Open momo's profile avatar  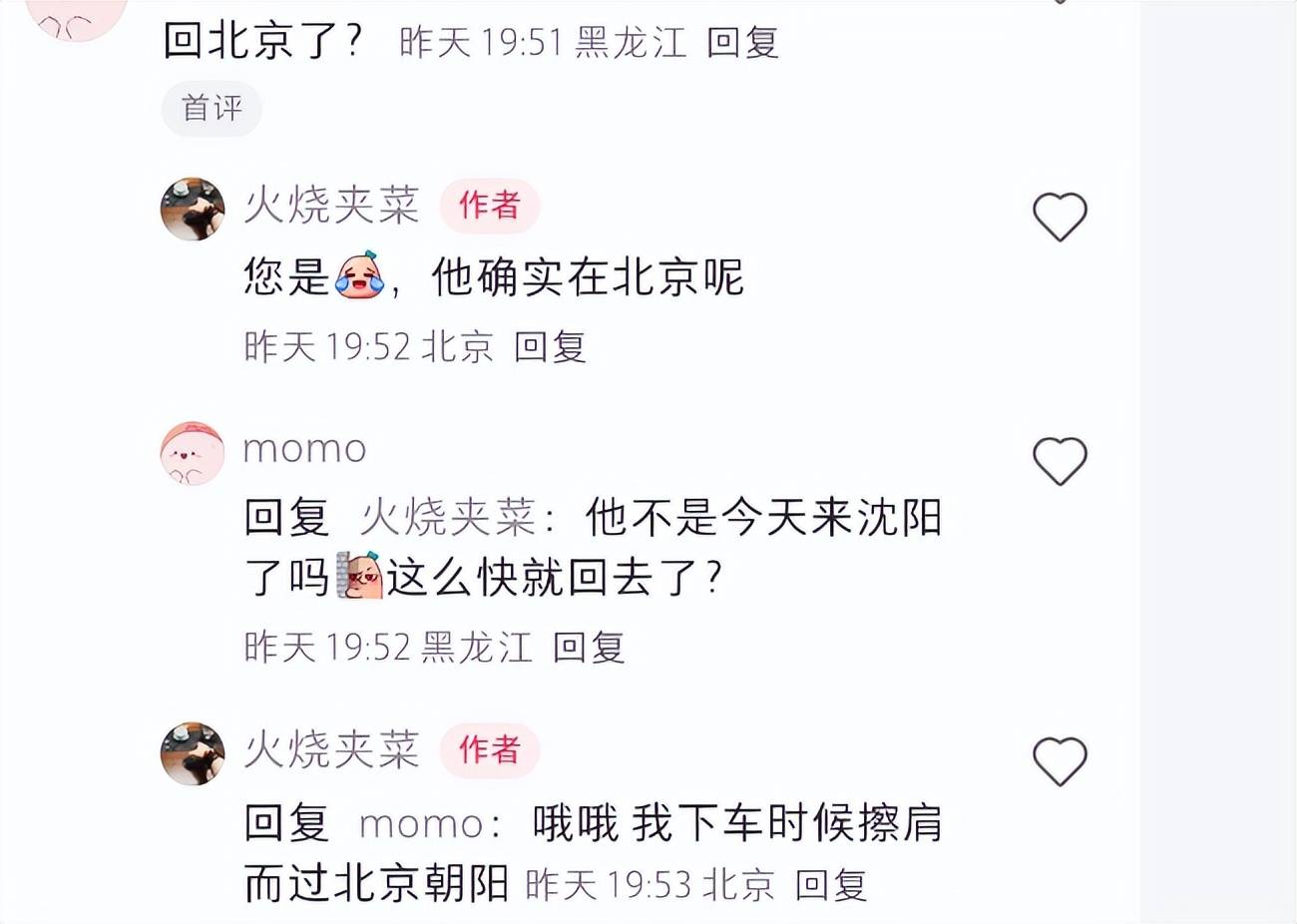point(193,454)
